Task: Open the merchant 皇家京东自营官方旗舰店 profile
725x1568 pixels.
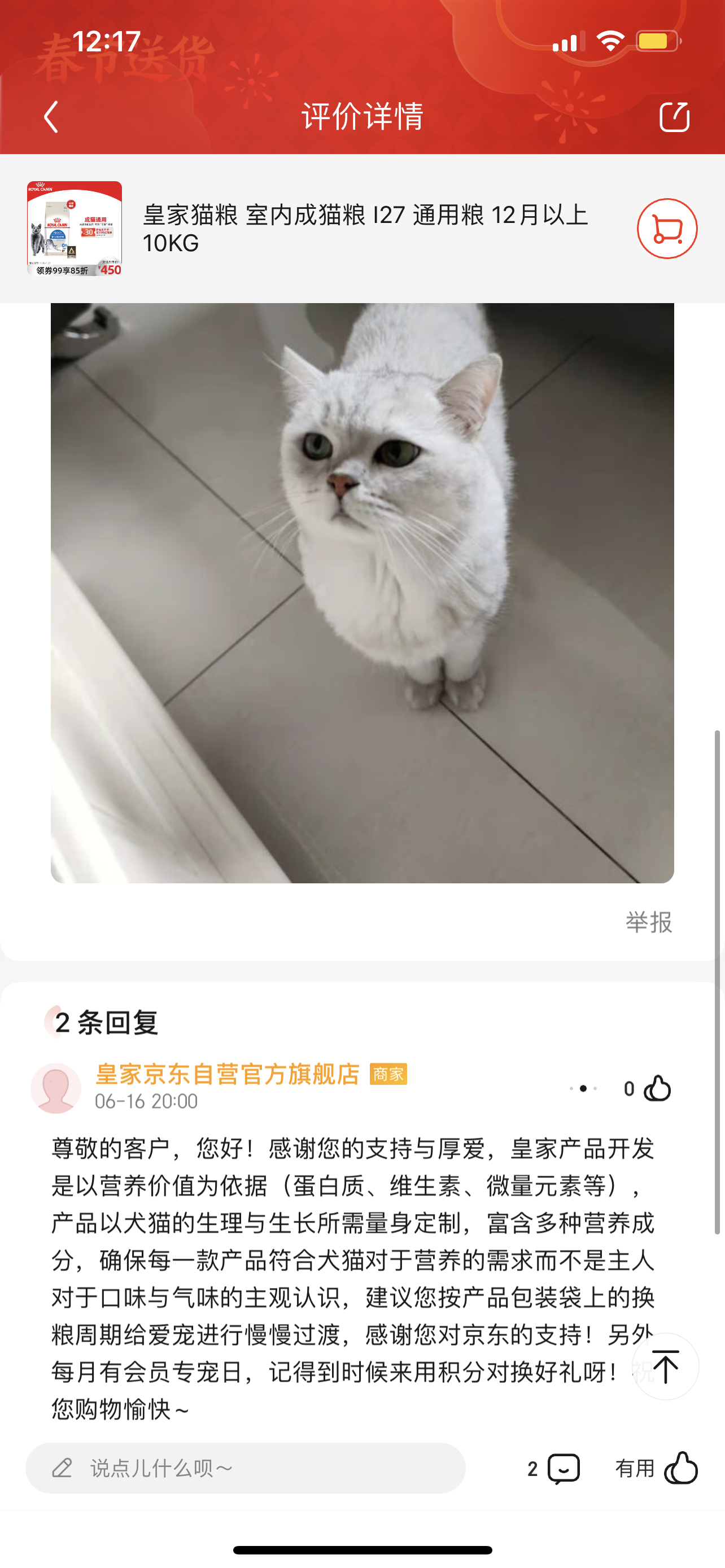Action: pos(227,1074)
